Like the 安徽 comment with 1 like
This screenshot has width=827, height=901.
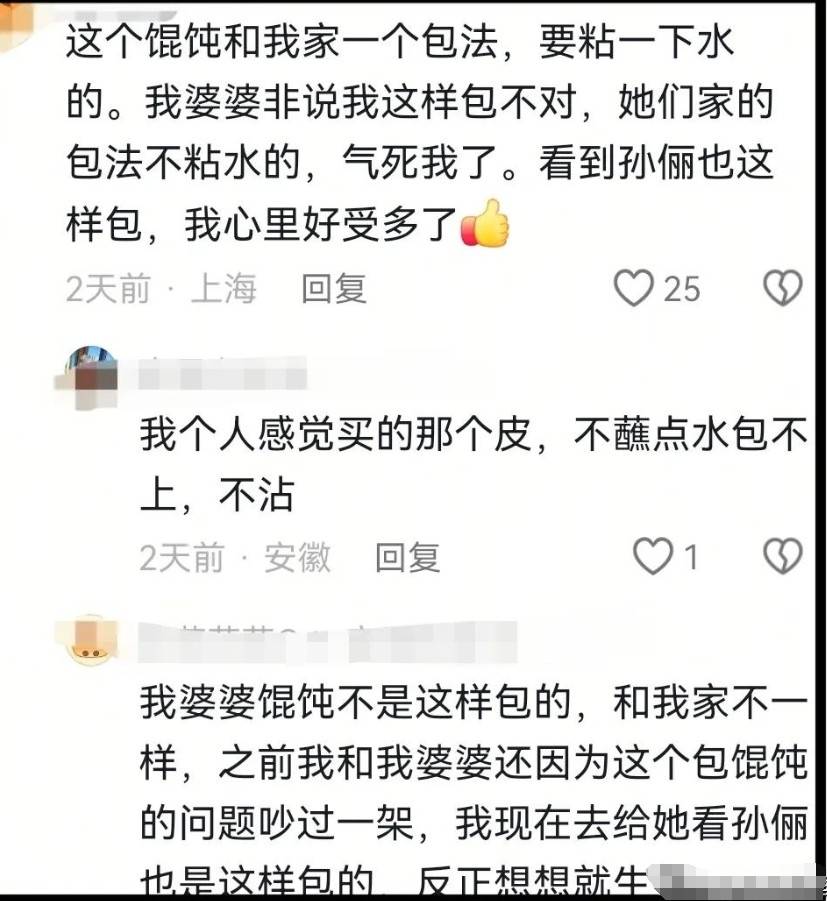(x=654, y=556)
